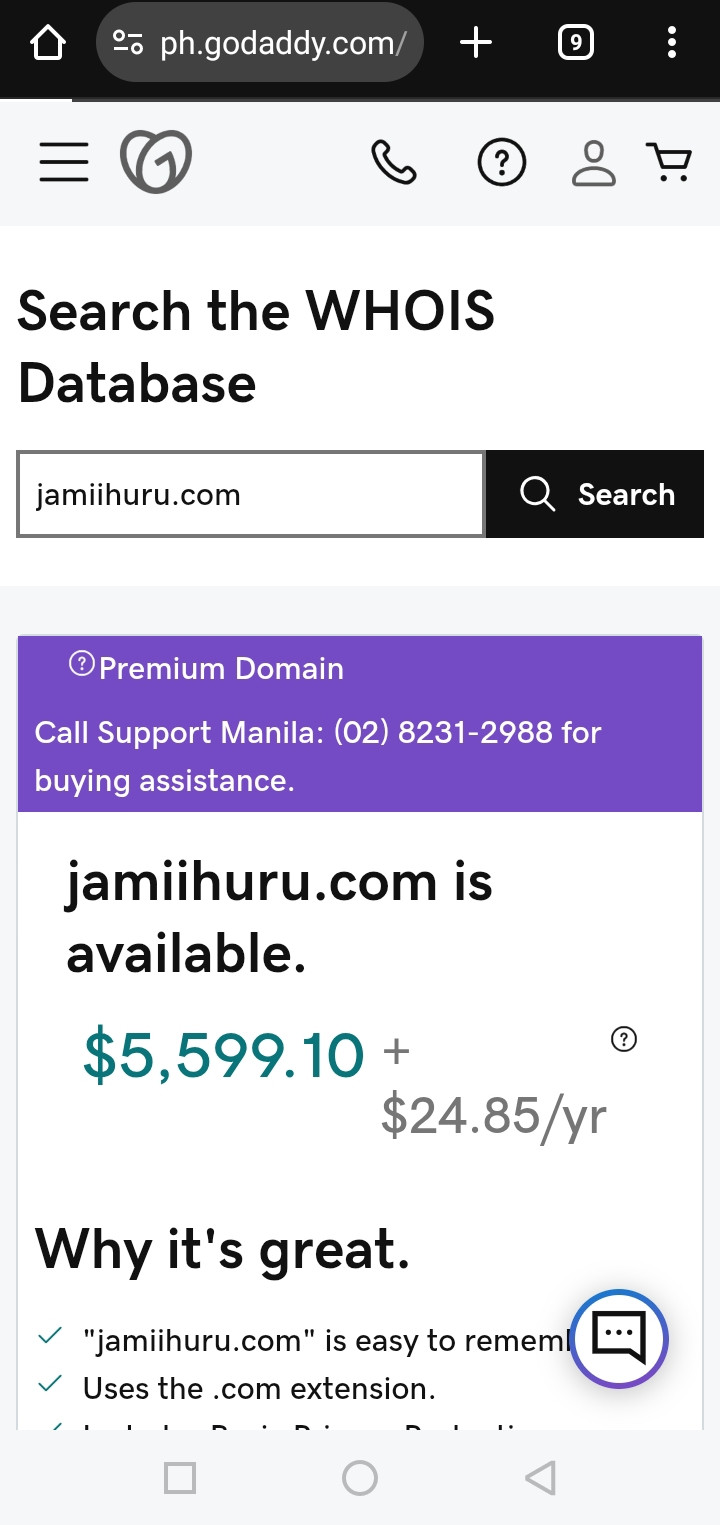The image size is (720, 1525).
Task: Tap the Premium Domain info icon
Action: pyautogui.click(x=82, y=664)
